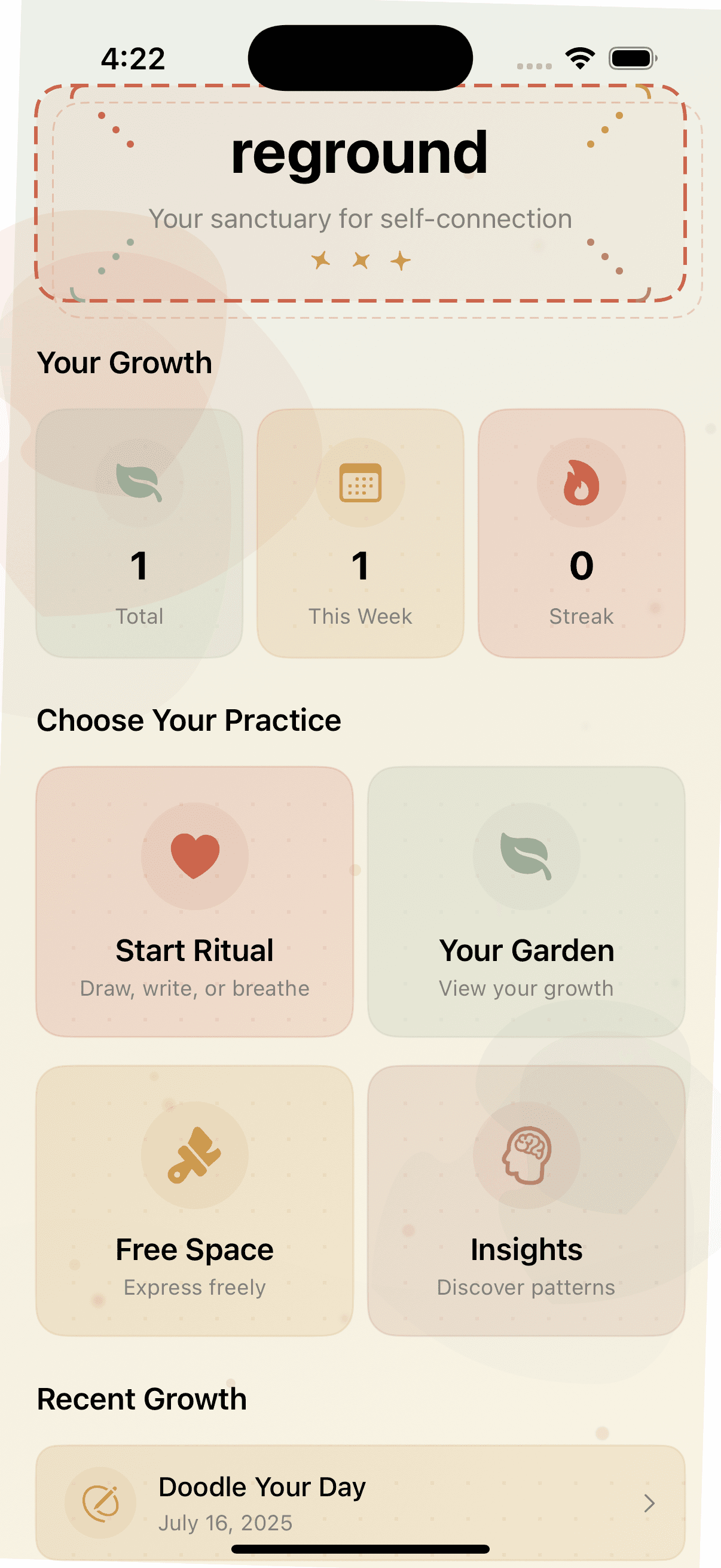
Task: Open the Doodle Your Day entry
Action: tap(360, 1502)
